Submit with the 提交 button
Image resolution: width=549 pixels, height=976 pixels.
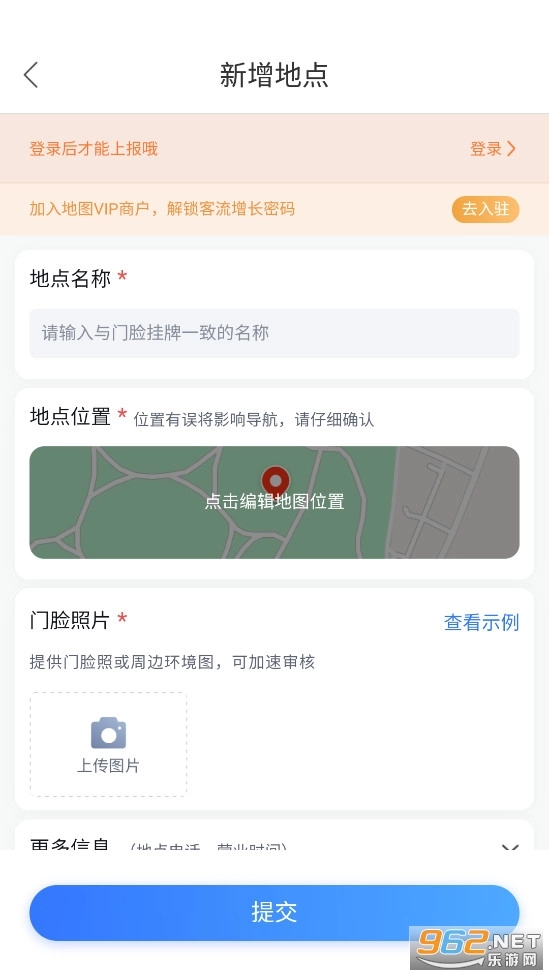pyautogui.click(x=274, y=913)
